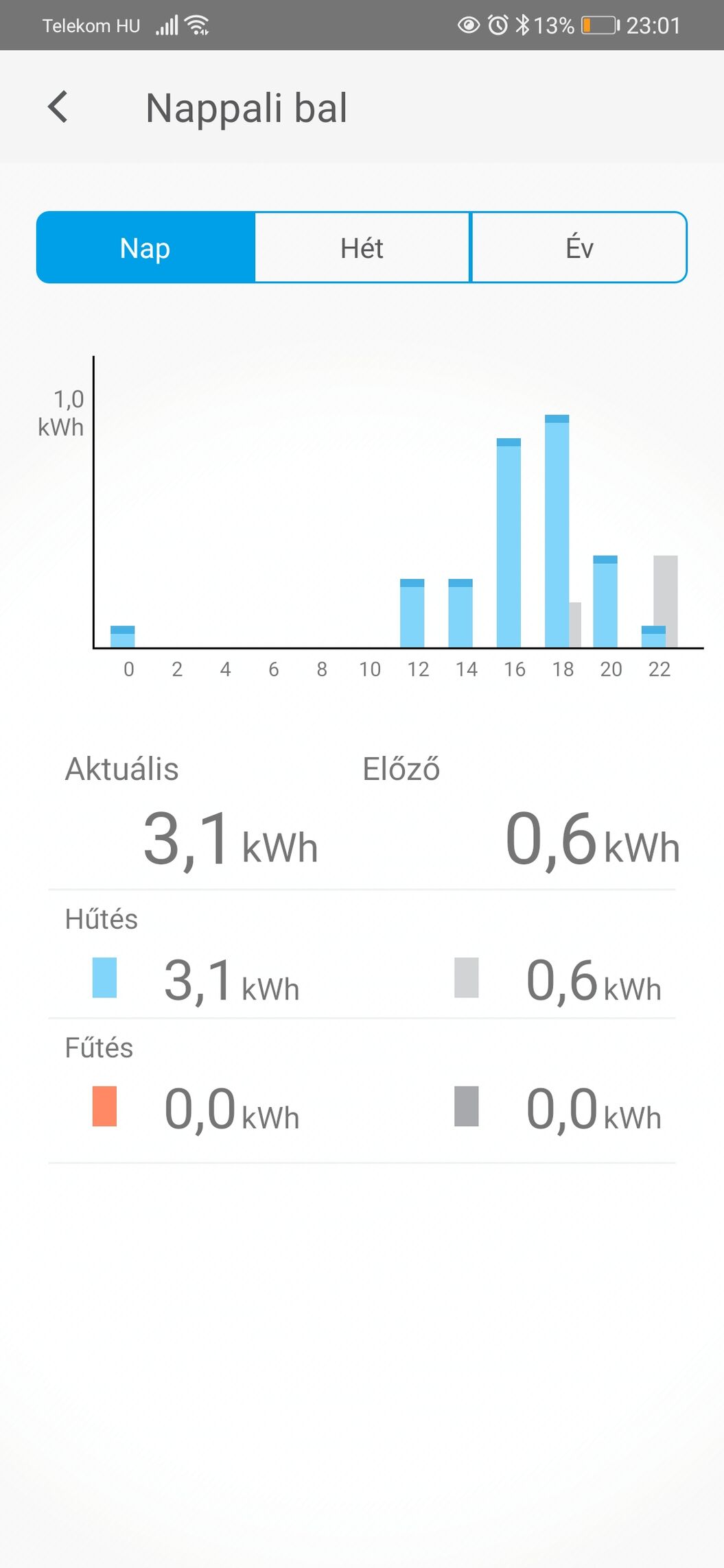Select the Nap tab

pos(145,247)
